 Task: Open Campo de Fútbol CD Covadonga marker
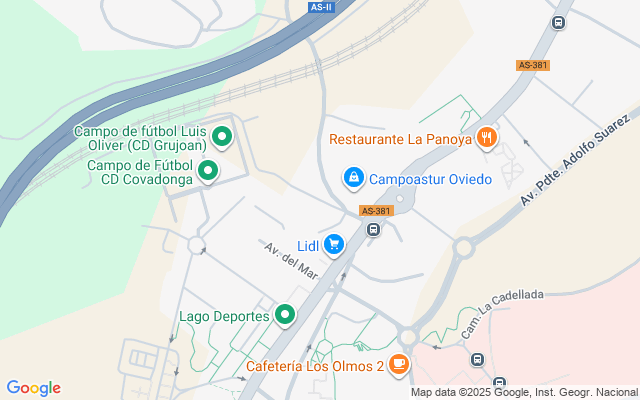pos(208,172)
